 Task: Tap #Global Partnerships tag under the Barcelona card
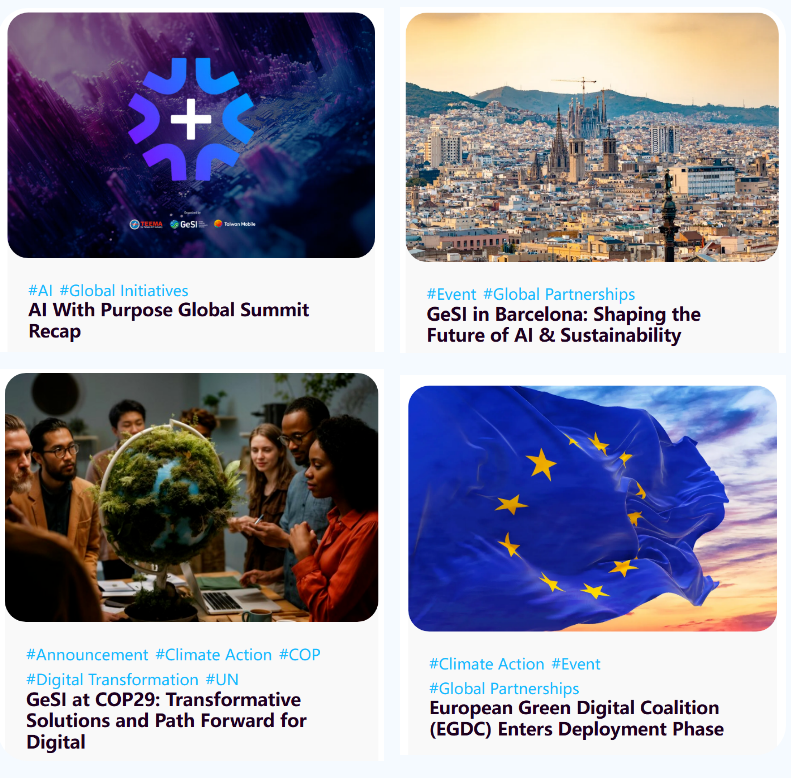coord(559,294)
